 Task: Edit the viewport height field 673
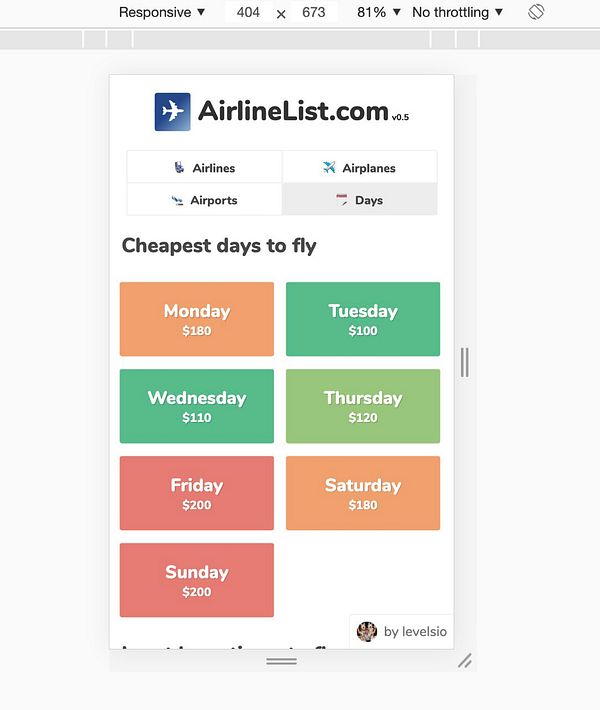[314, 12]
